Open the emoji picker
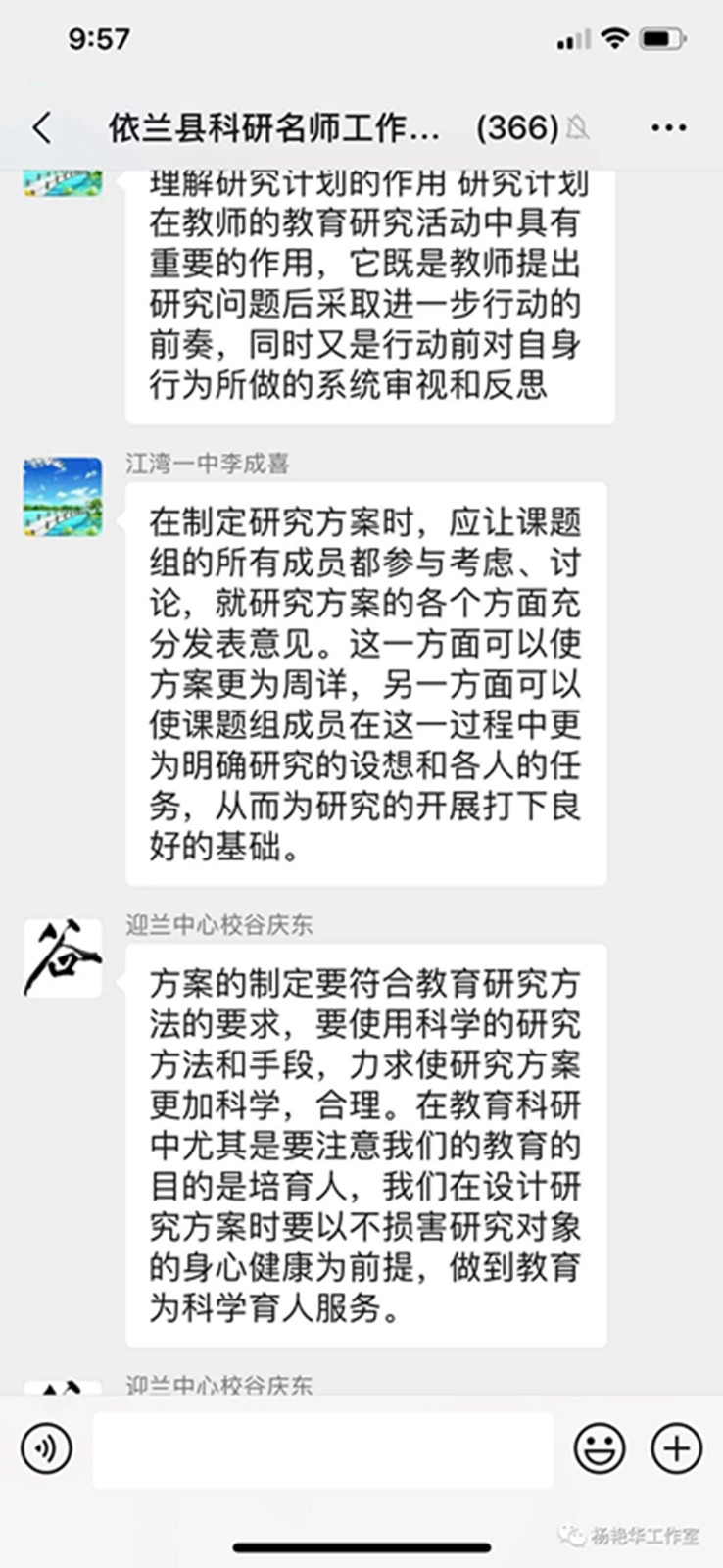Image resolution: width=723 pixels, height=1568 pixels. [599, 1447]
